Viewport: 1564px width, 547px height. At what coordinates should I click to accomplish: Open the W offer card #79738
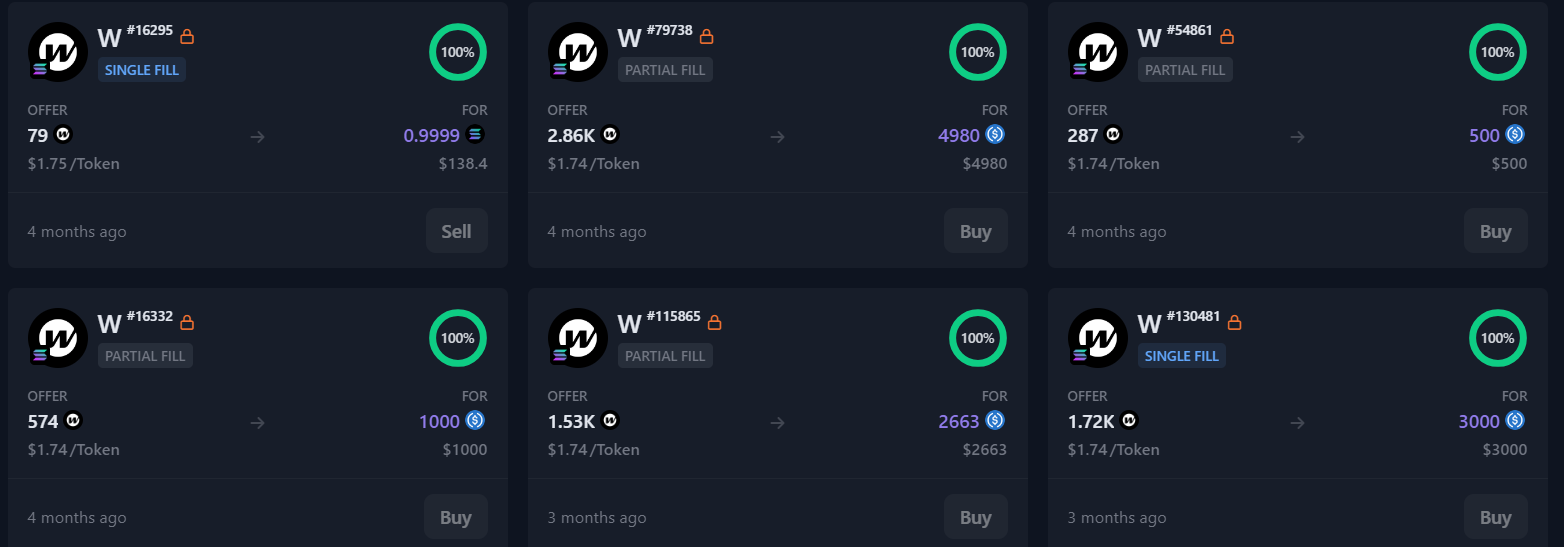(777, 135)
